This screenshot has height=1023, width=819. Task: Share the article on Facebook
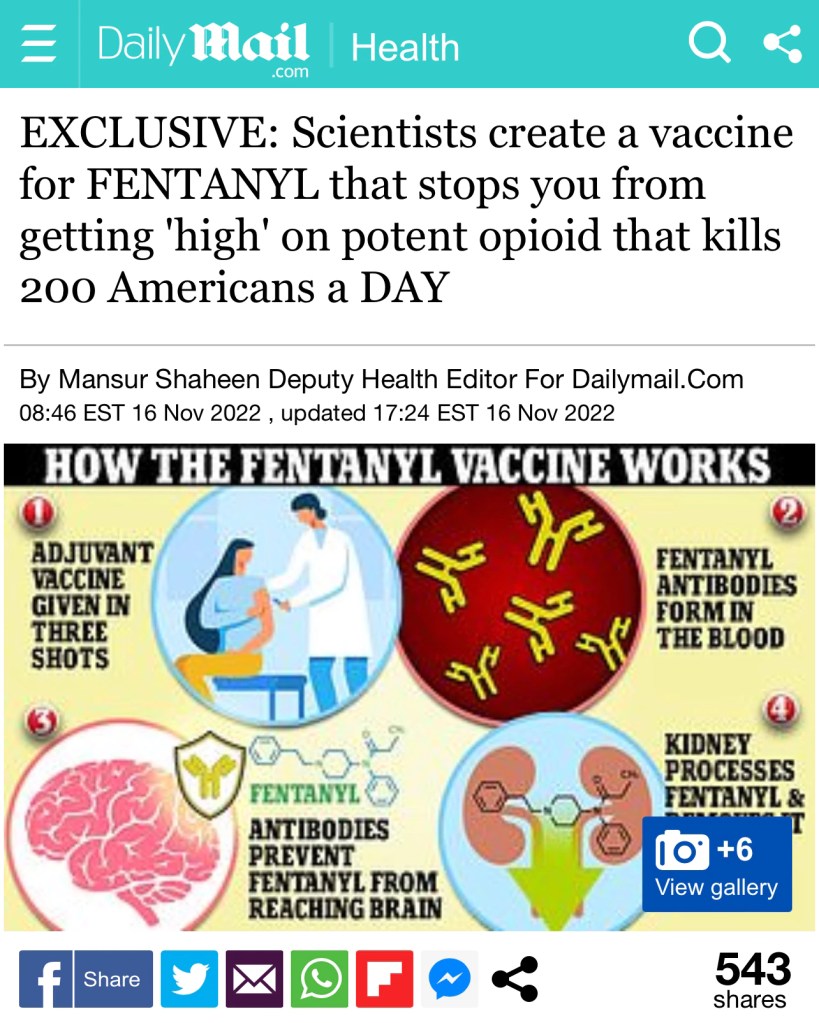[86, 979]
